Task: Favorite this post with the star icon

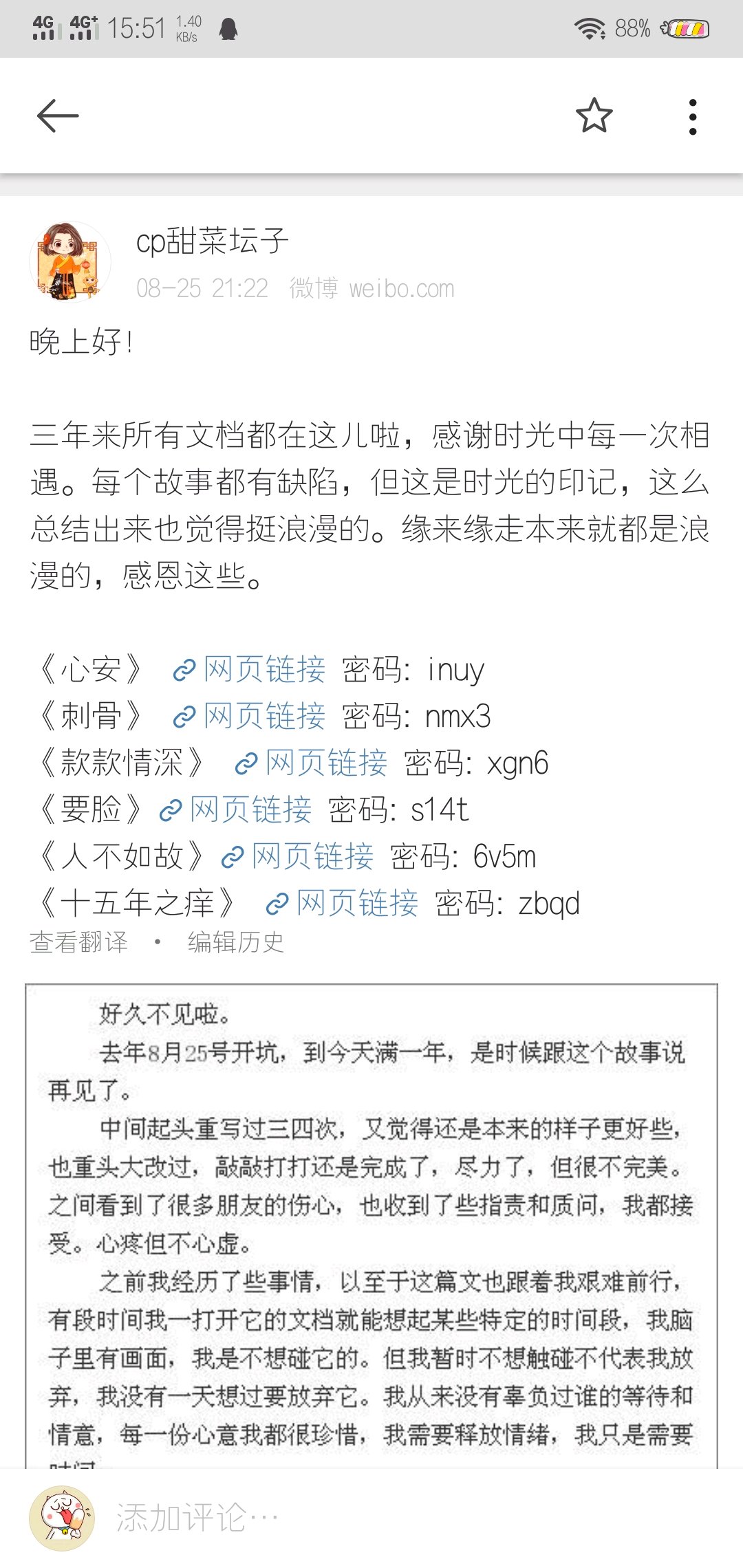Action: (594, 116)
